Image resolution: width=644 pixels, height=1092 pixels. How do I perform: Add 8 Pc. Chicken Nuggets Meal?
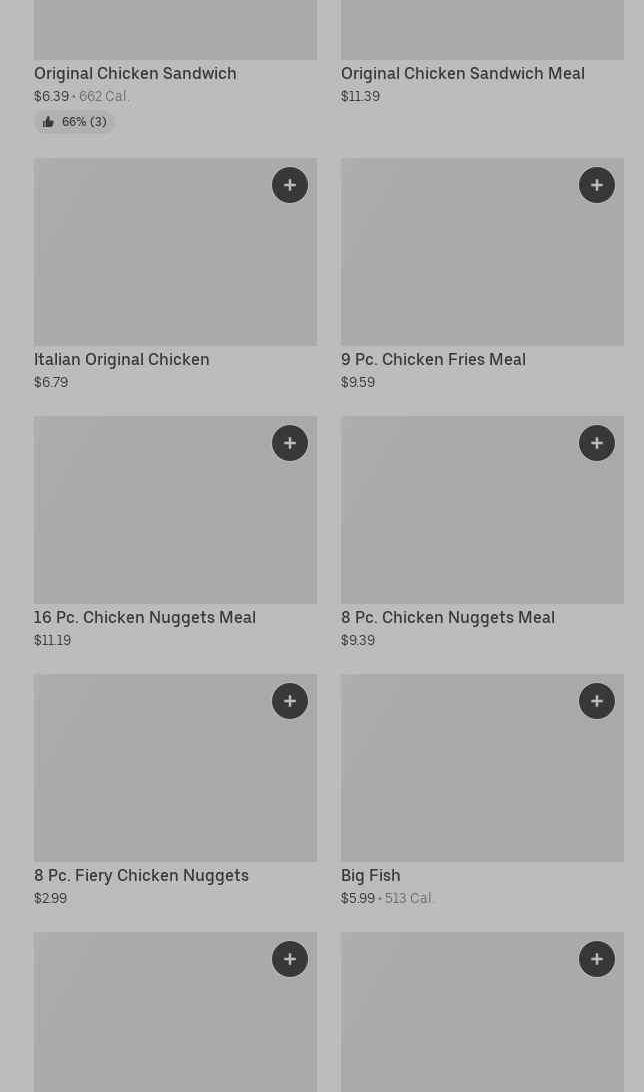(597, 443)
